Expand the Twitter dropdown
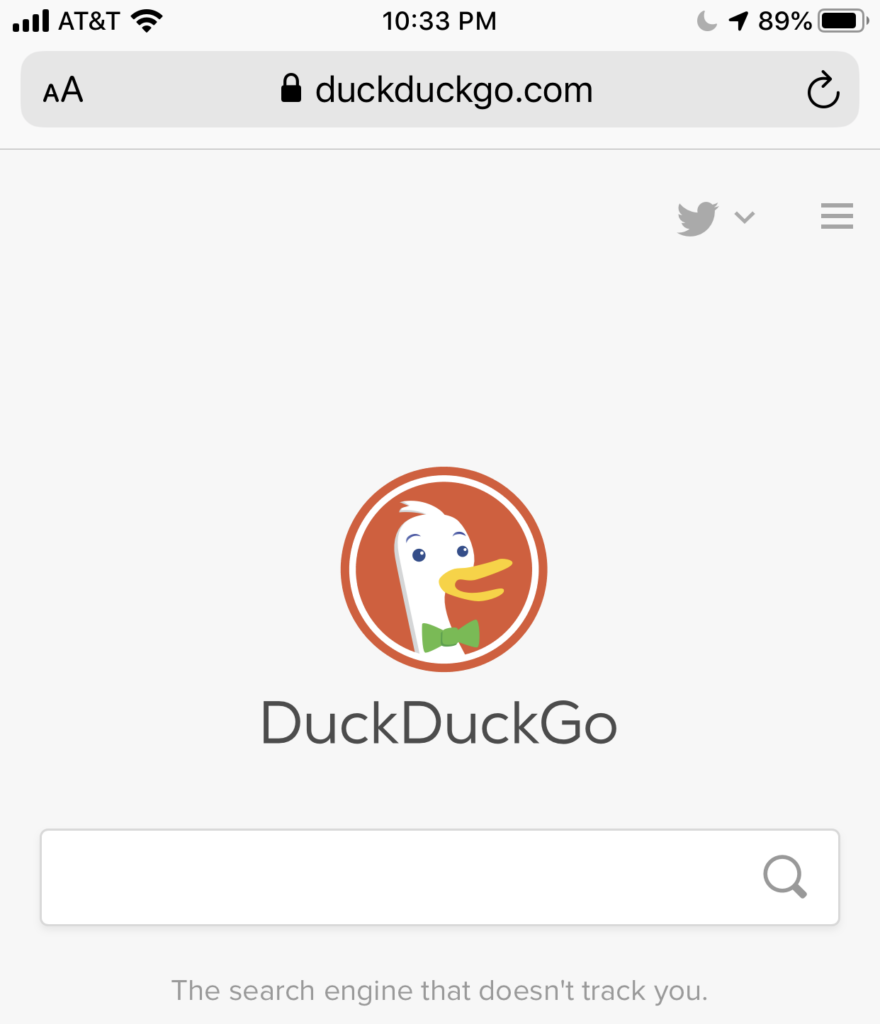The width and height of the screenshot is (880, 1024). tap(743, 217)
